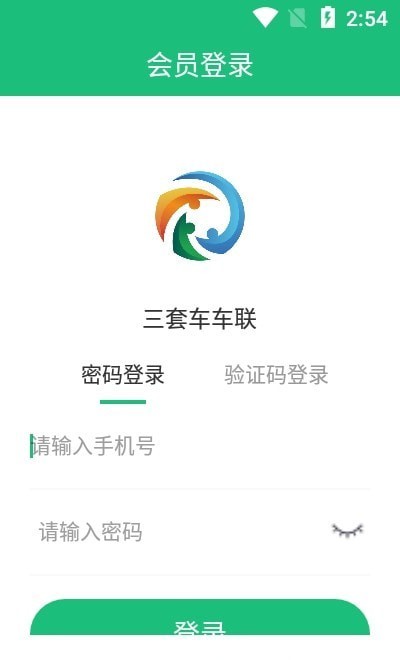Toggle password visibility eye icon

click(x=347, y=530)
